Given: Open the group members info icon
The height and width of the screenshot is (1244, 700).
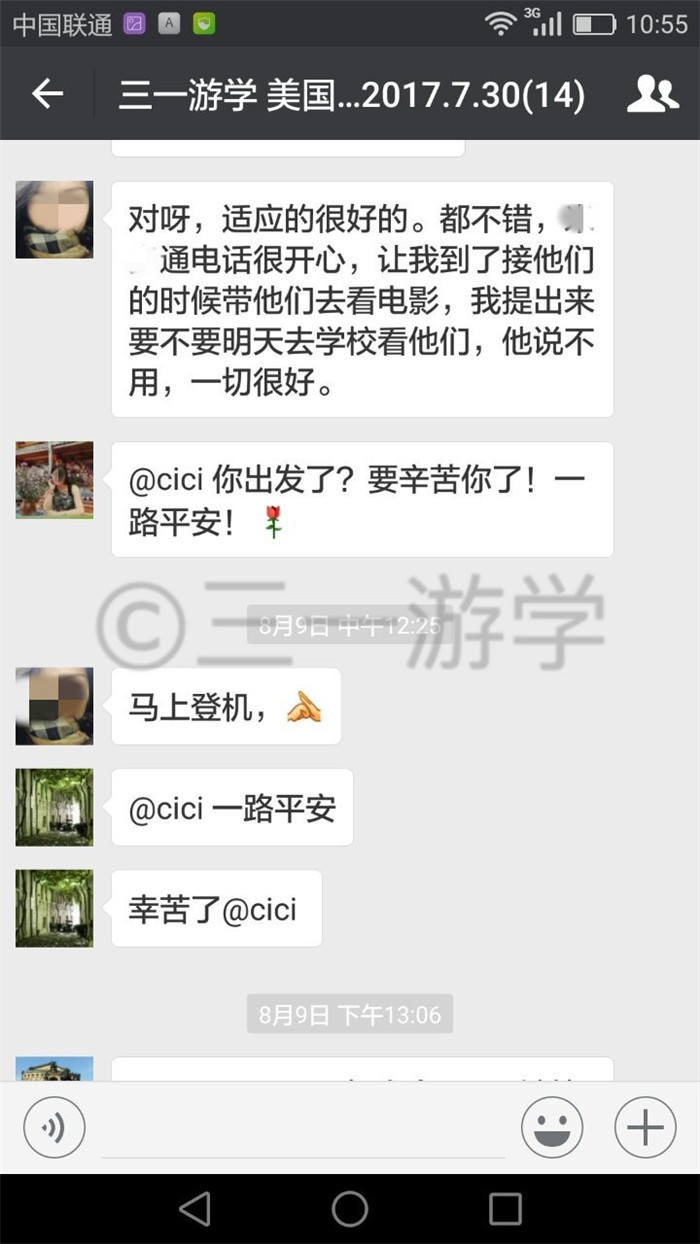Looking at the screenshot, I should [x=652, y=94].
